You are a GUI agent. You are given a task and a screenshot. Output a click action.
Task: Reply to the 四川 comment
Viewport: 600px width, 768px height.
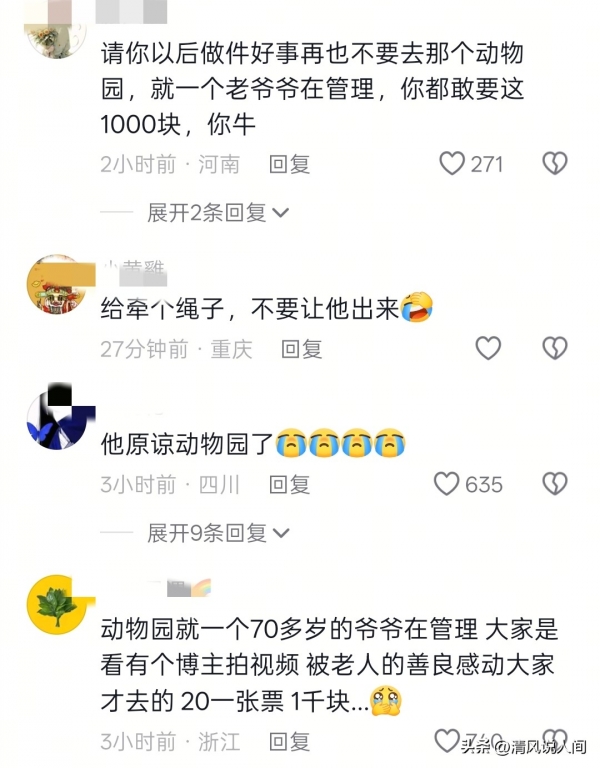click(x=290, y=485)
